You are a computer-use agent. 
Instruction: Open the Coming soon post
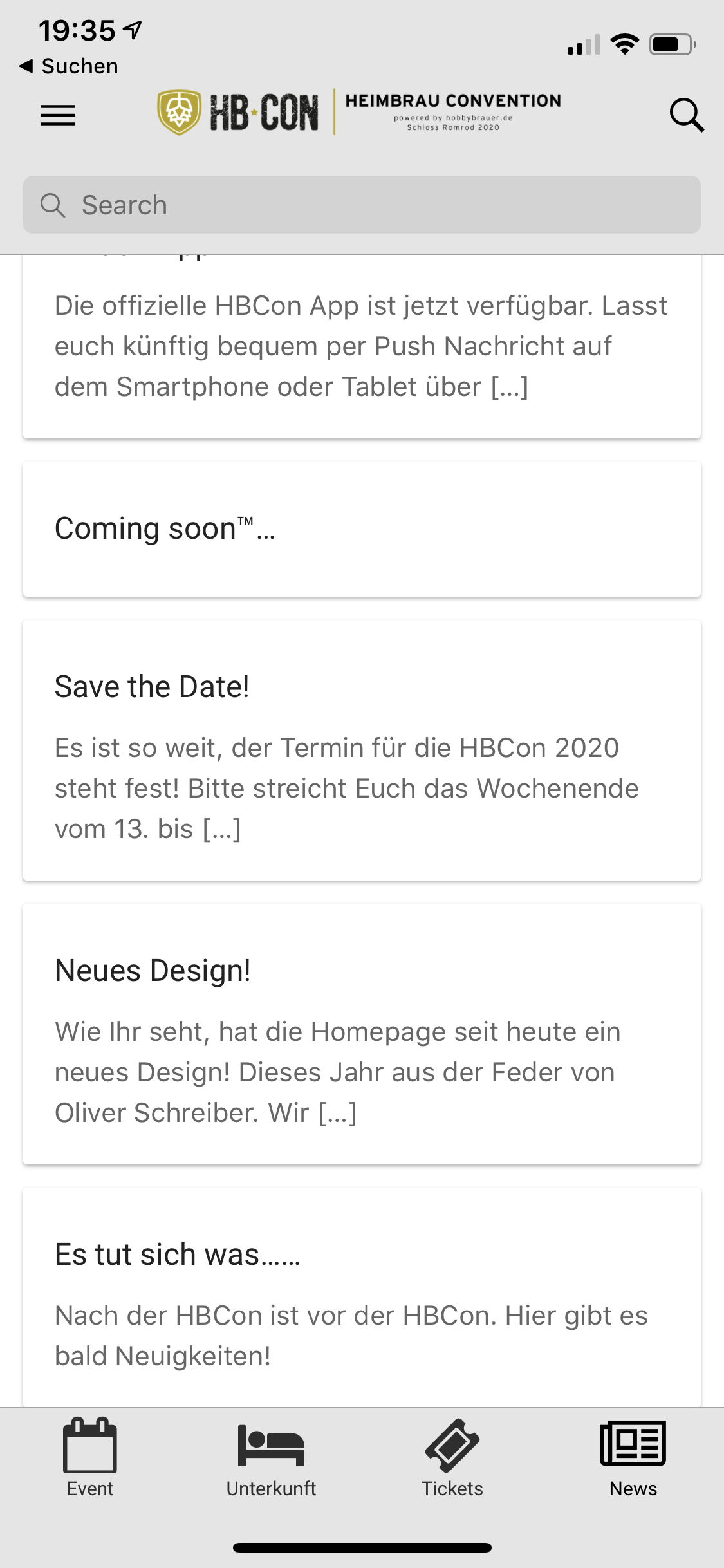(362, 529)
